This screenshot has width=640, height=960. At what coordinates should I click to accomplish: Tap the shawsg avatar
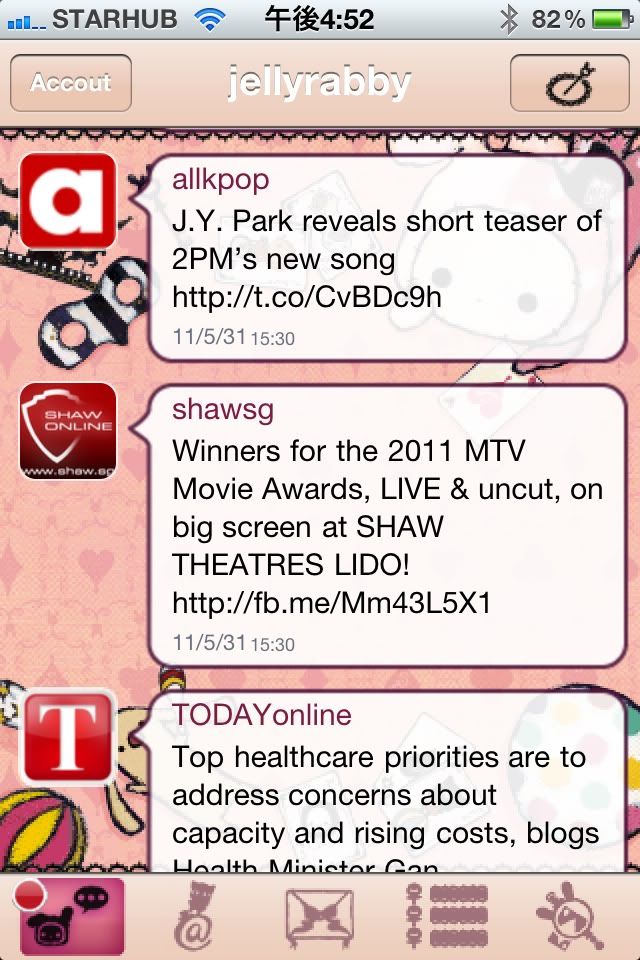click(68, 429)
